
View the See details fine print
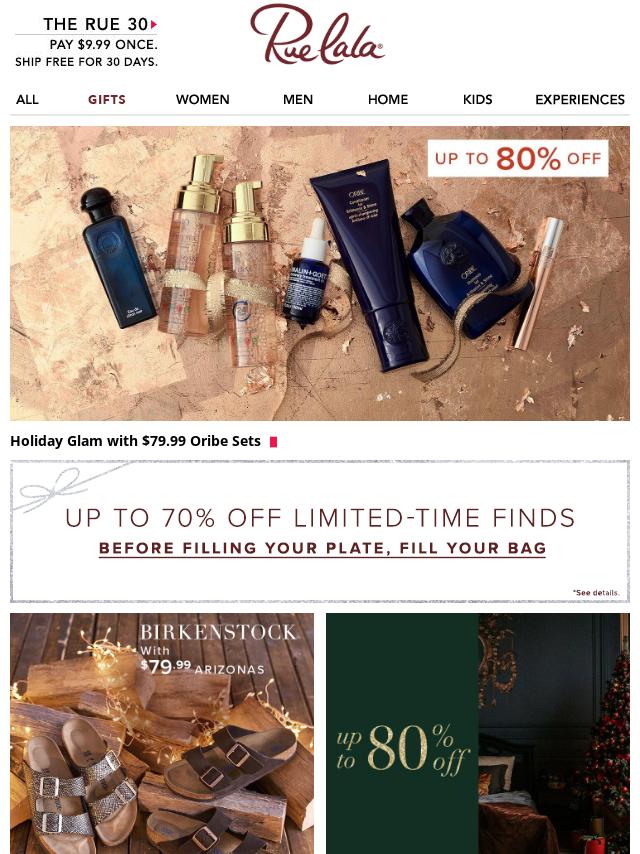(596, 593)
